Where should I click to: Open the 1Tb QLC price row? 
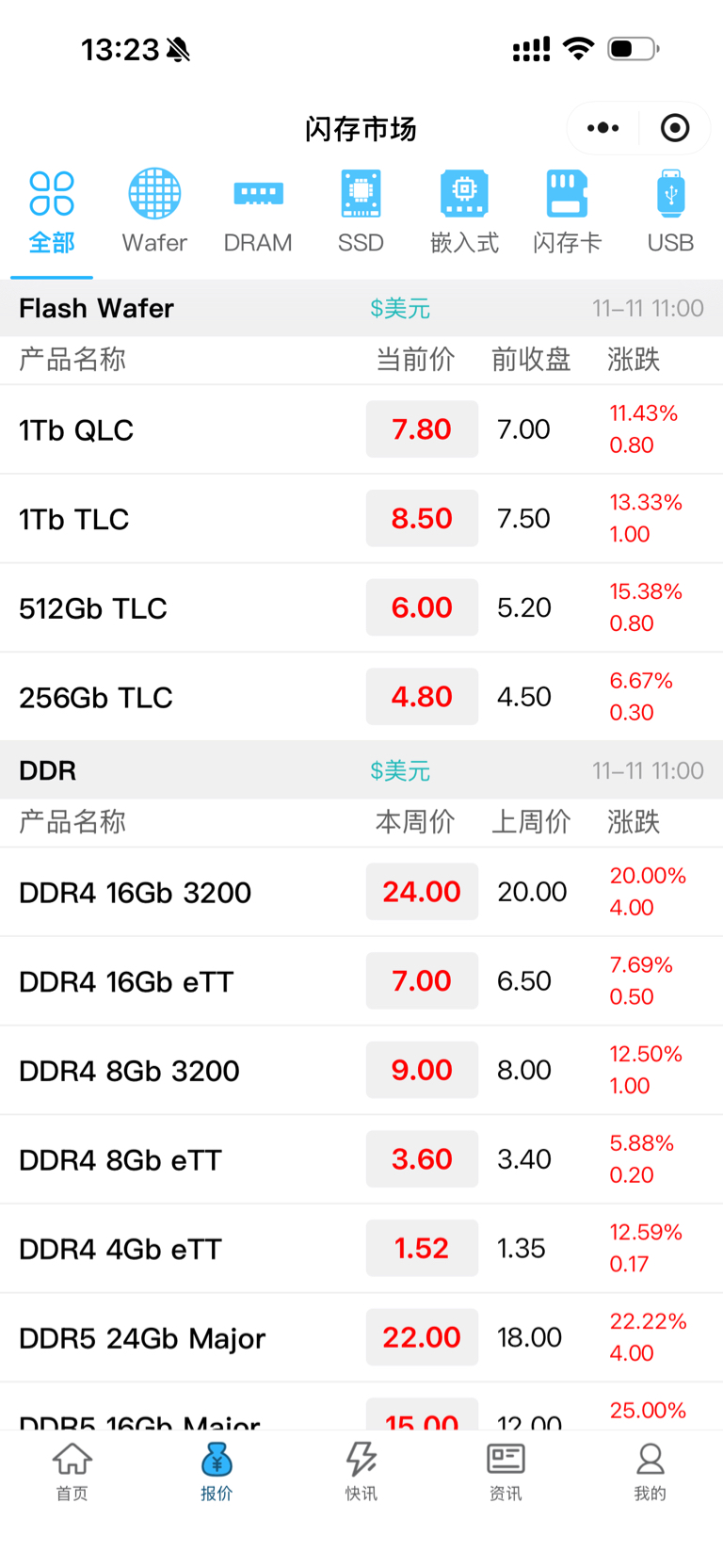(188, 430)
